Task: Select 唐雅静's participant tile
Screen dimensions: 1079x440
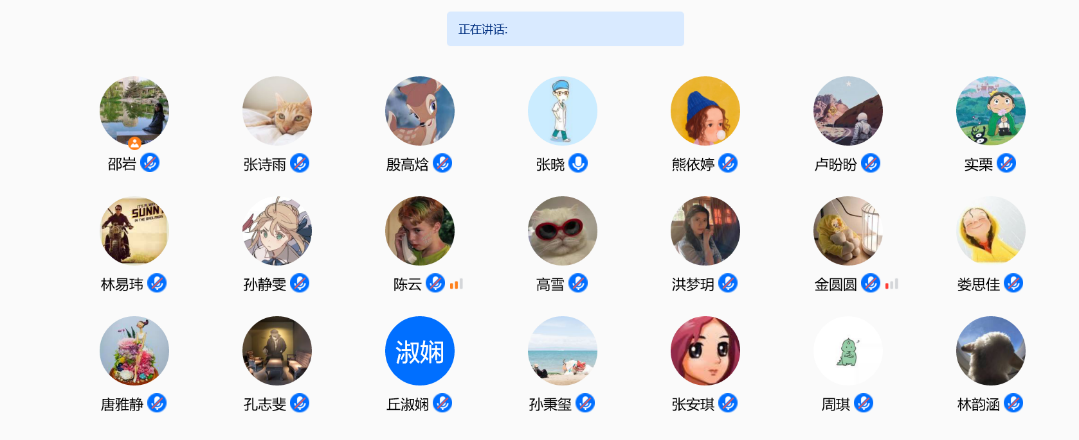Action: (x=134, y=351)
